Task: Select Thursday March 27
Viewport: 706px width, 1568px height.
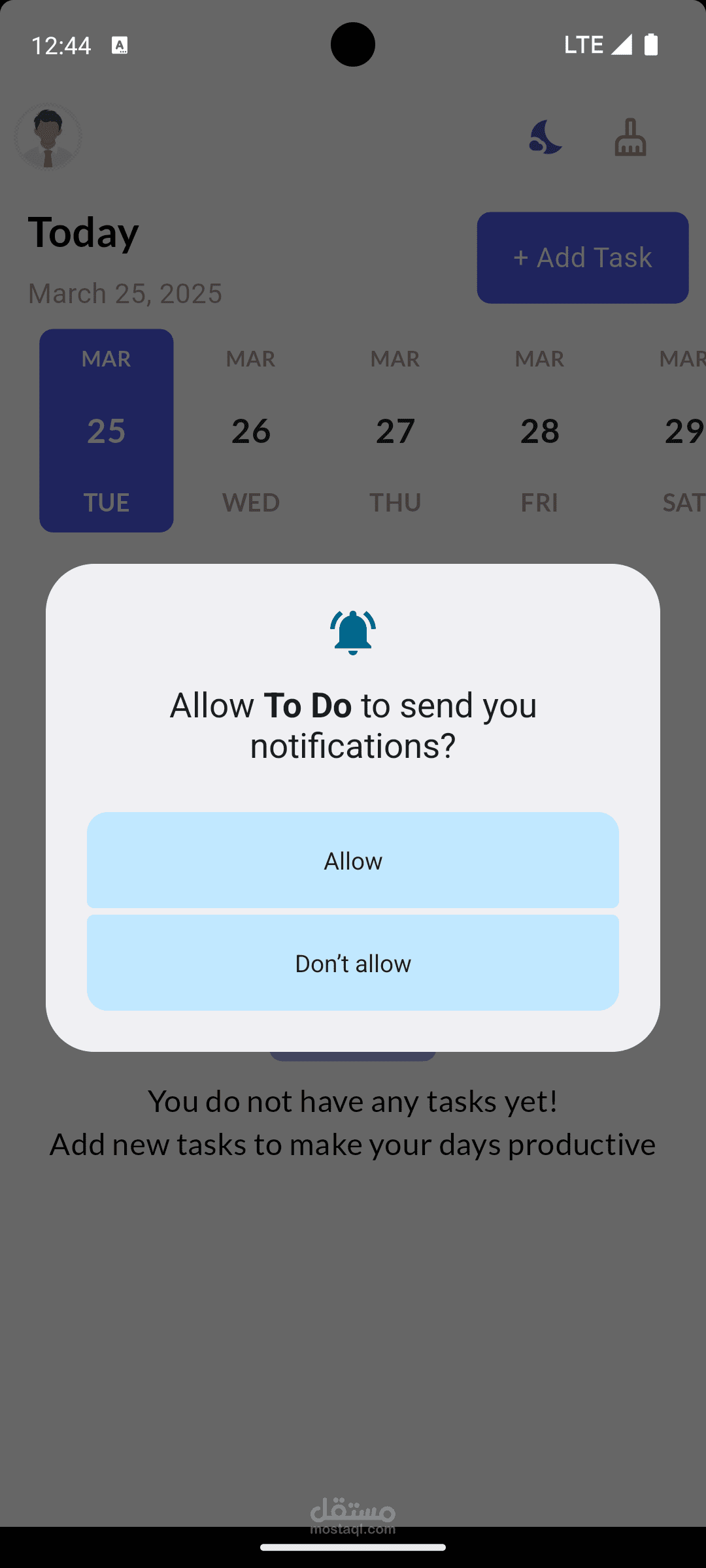Action: pos(395,431)
